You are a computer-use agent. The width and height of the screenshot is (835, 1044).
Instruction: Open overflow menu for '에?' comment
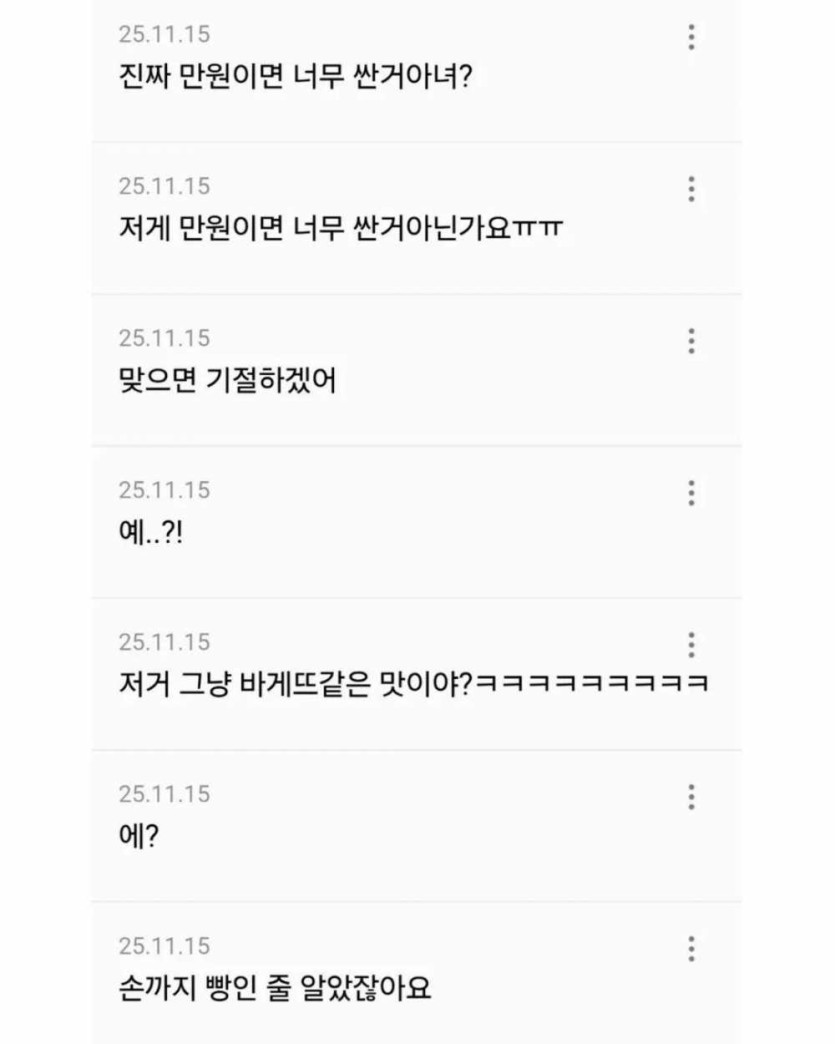click(691, 797)
